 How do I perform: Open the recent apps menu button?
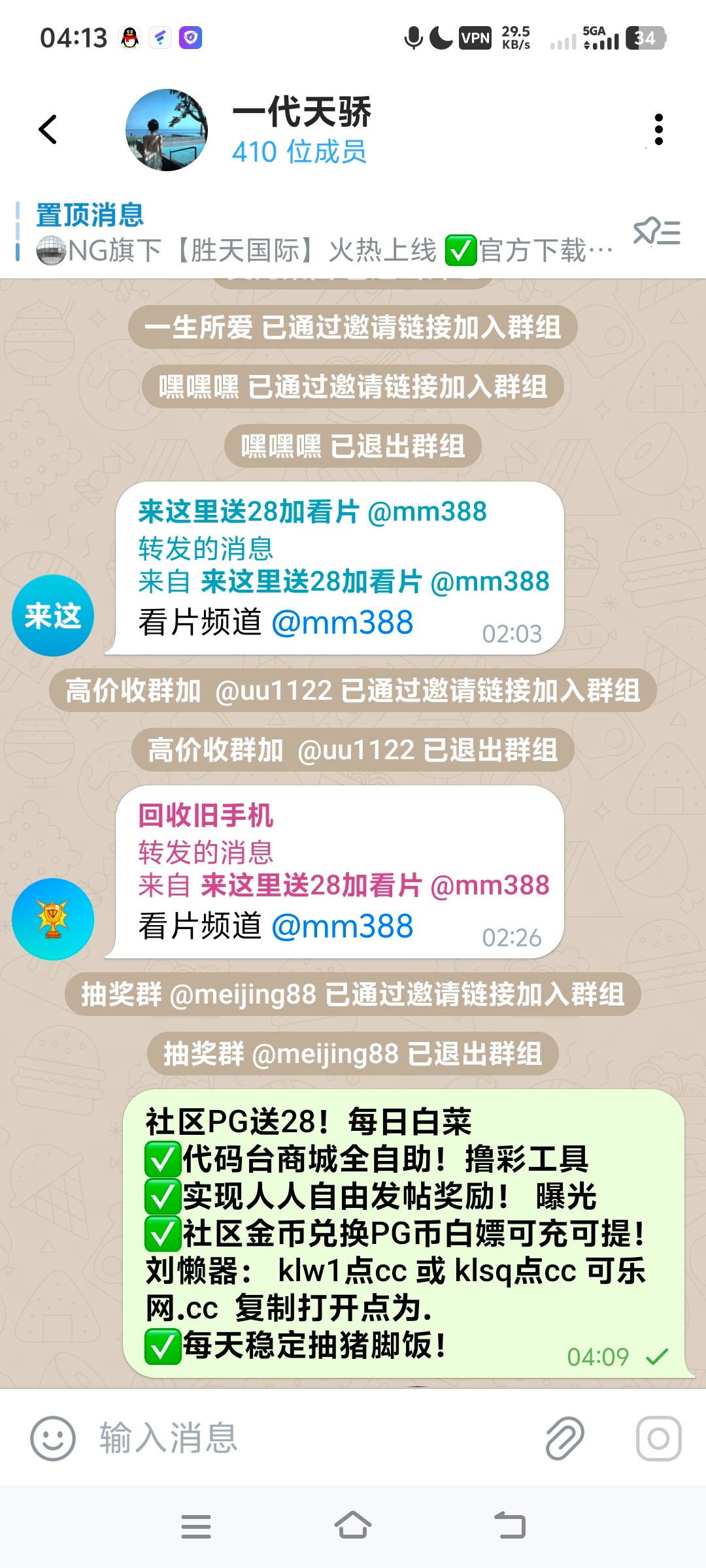[x=196, y=1527]
